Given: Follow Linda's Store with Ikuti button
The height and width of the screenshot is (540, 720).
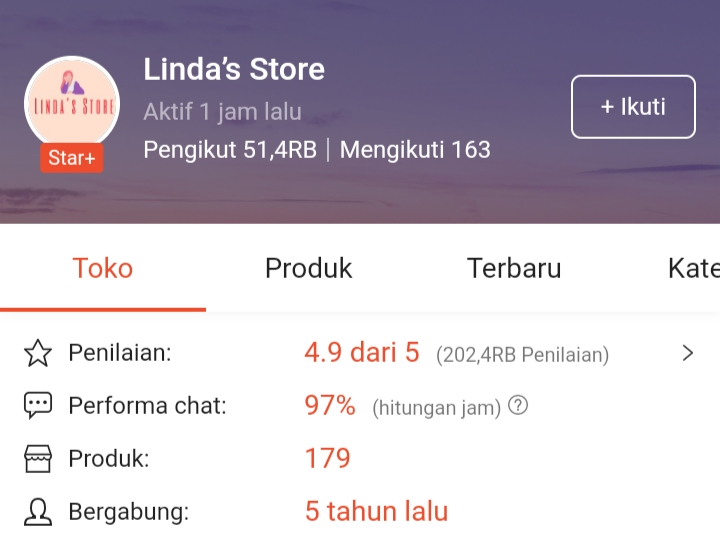Looking at the screenshot, I should click(x=633, y=107).
